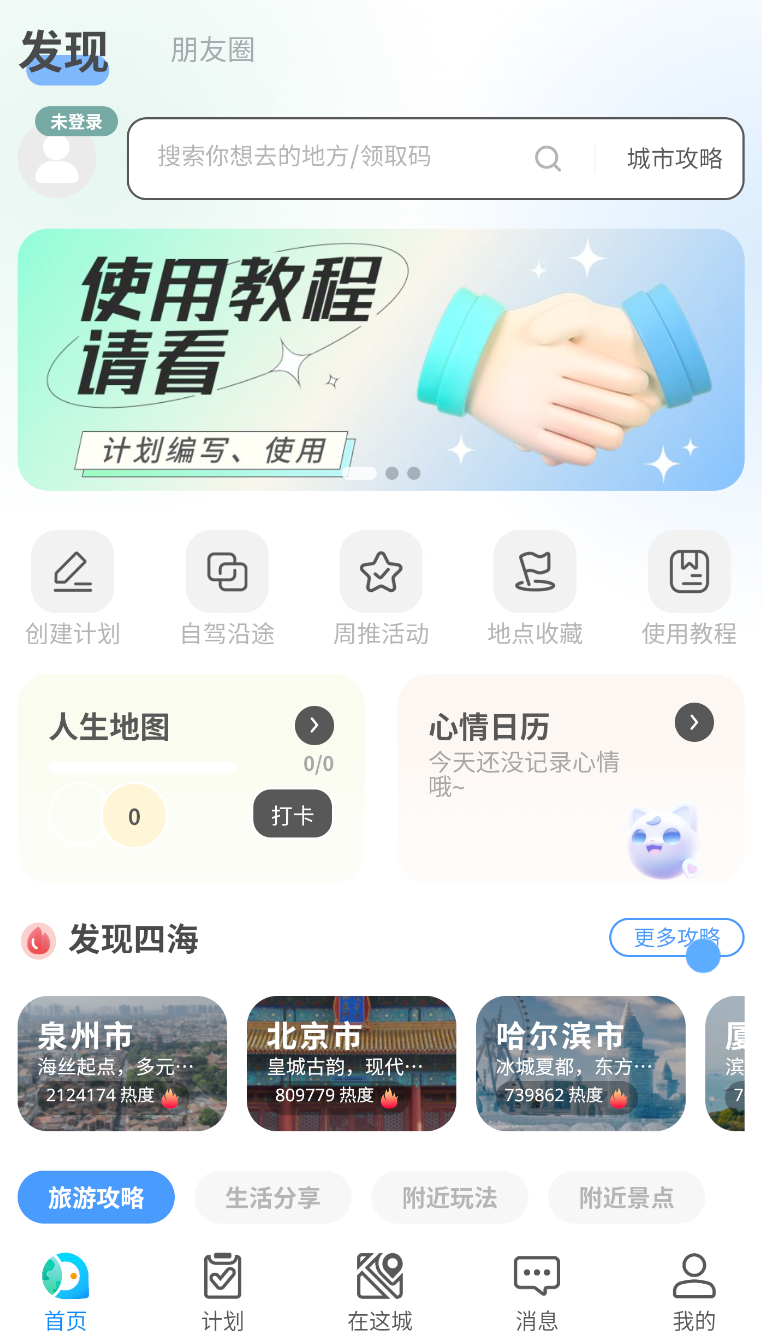Screen dimensions: 762x1335
Task: Open 城市攻略
Action: (675, 158)
